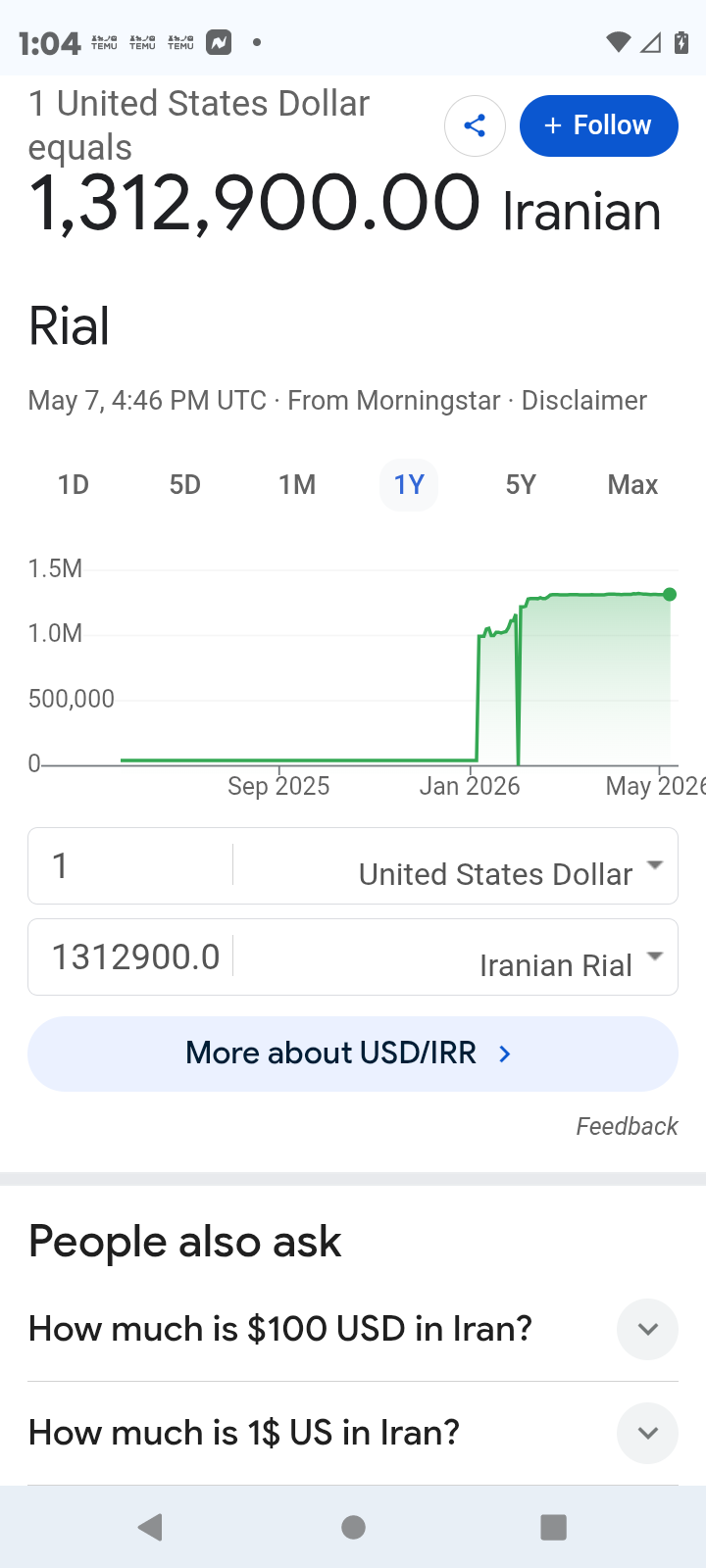The image size is (706, 1568).
Task: Open More about USD/IRR
Action: pyautogui.click(x=353, y=1053)
